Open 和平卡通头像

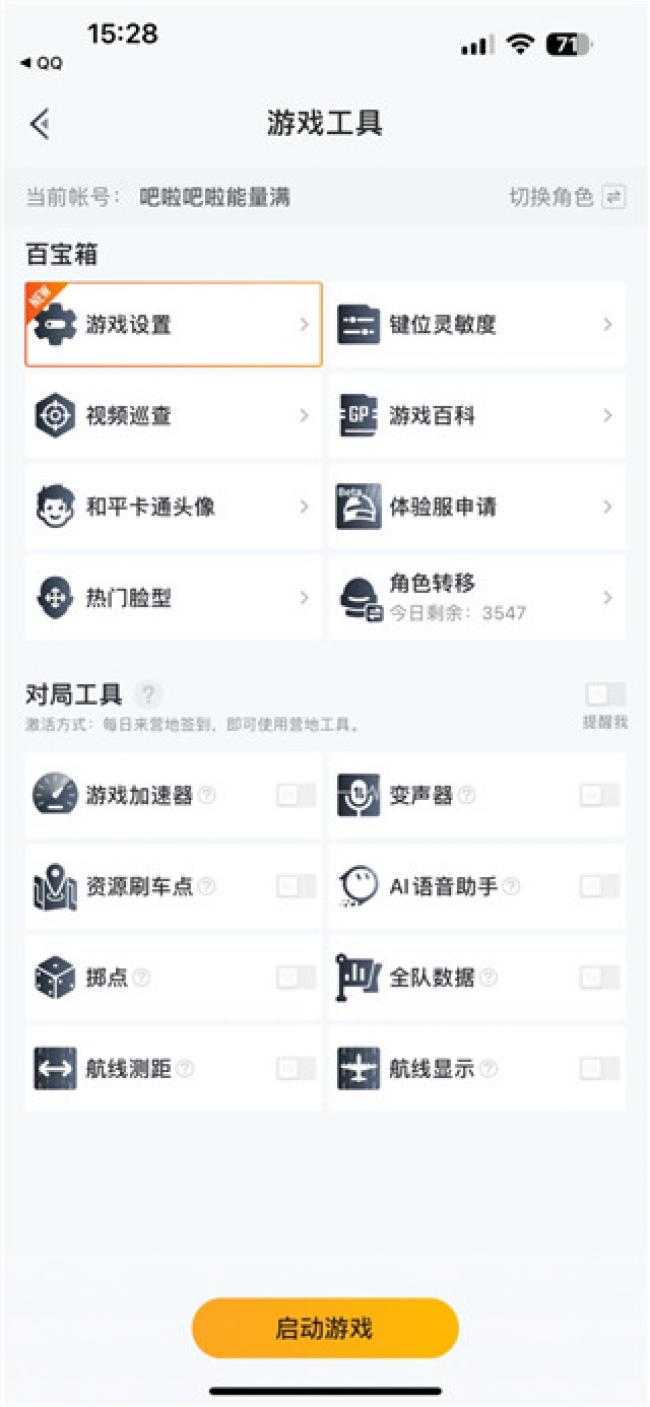[173, 507]
